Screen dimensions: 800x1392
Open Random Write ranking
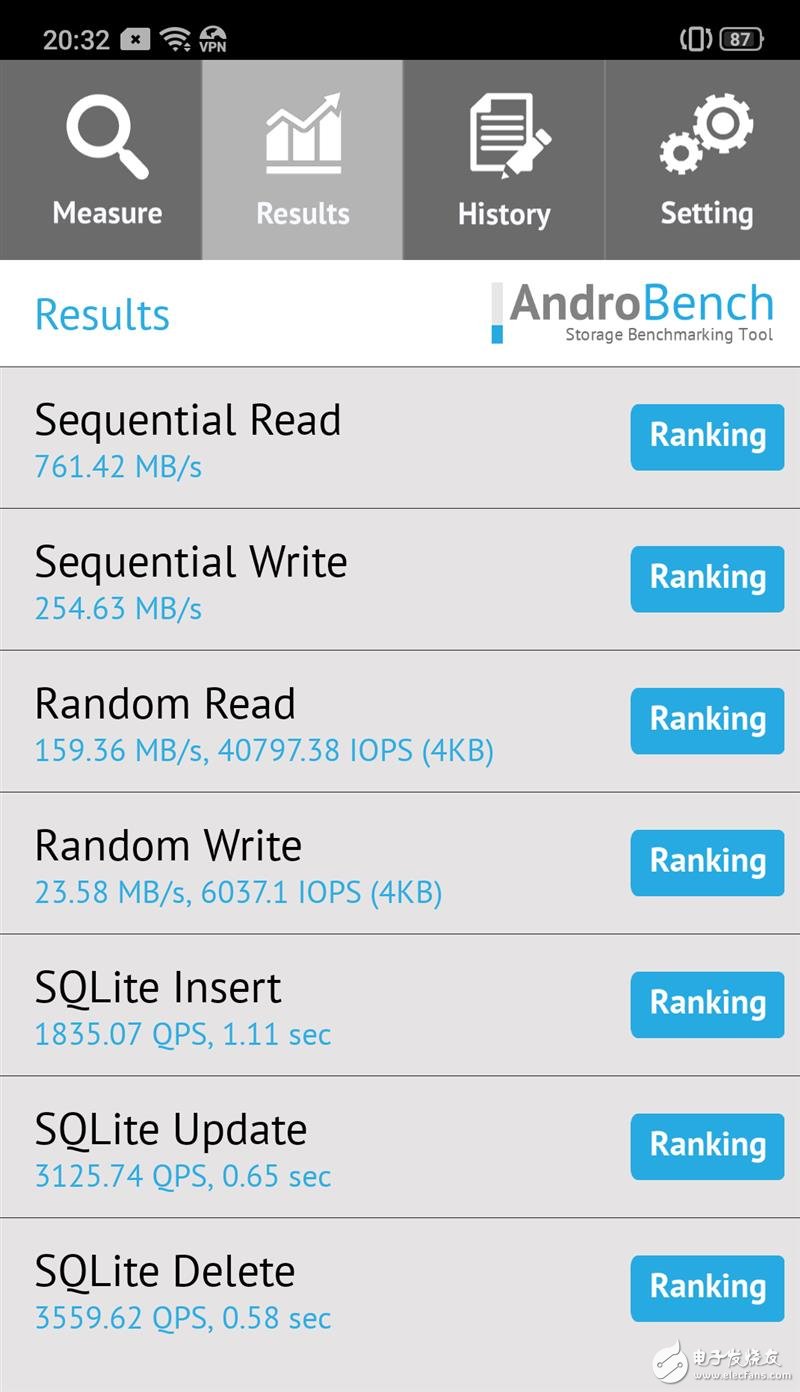tap(707, 863)
